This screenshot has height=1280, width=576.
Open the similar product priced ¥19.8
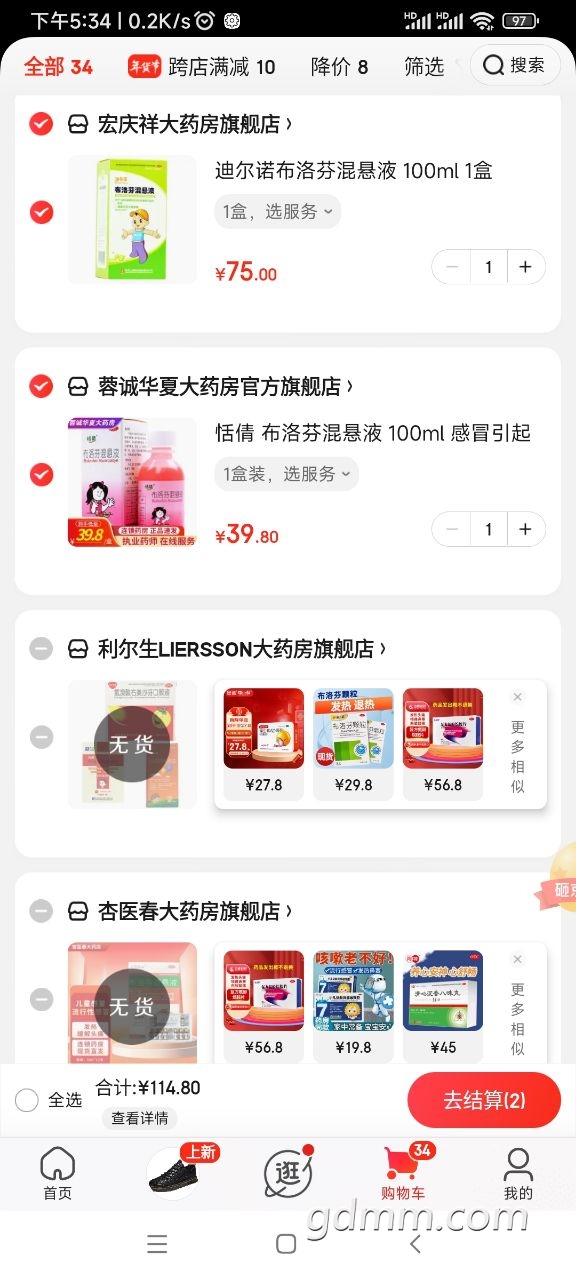pos(354,1005)
